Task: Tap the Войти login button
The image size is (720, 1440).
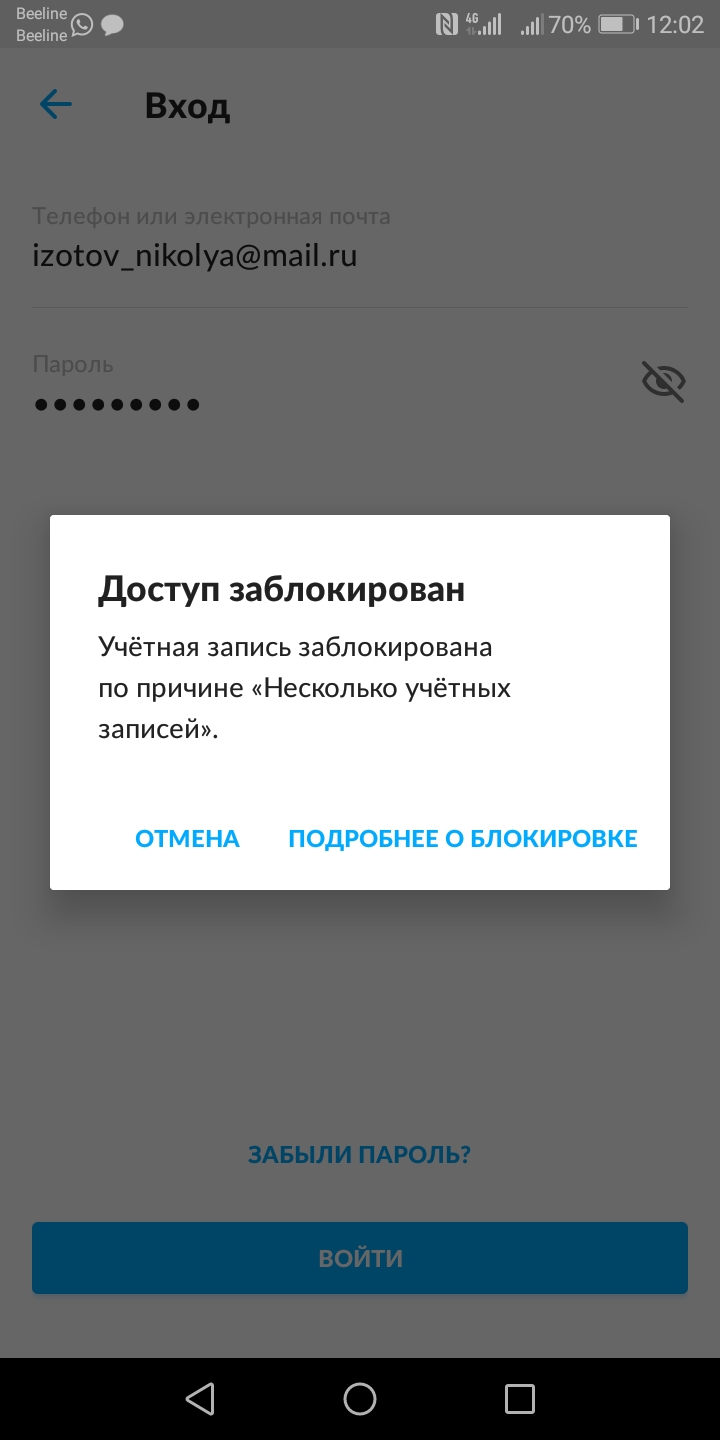Action: [360, 1258]
